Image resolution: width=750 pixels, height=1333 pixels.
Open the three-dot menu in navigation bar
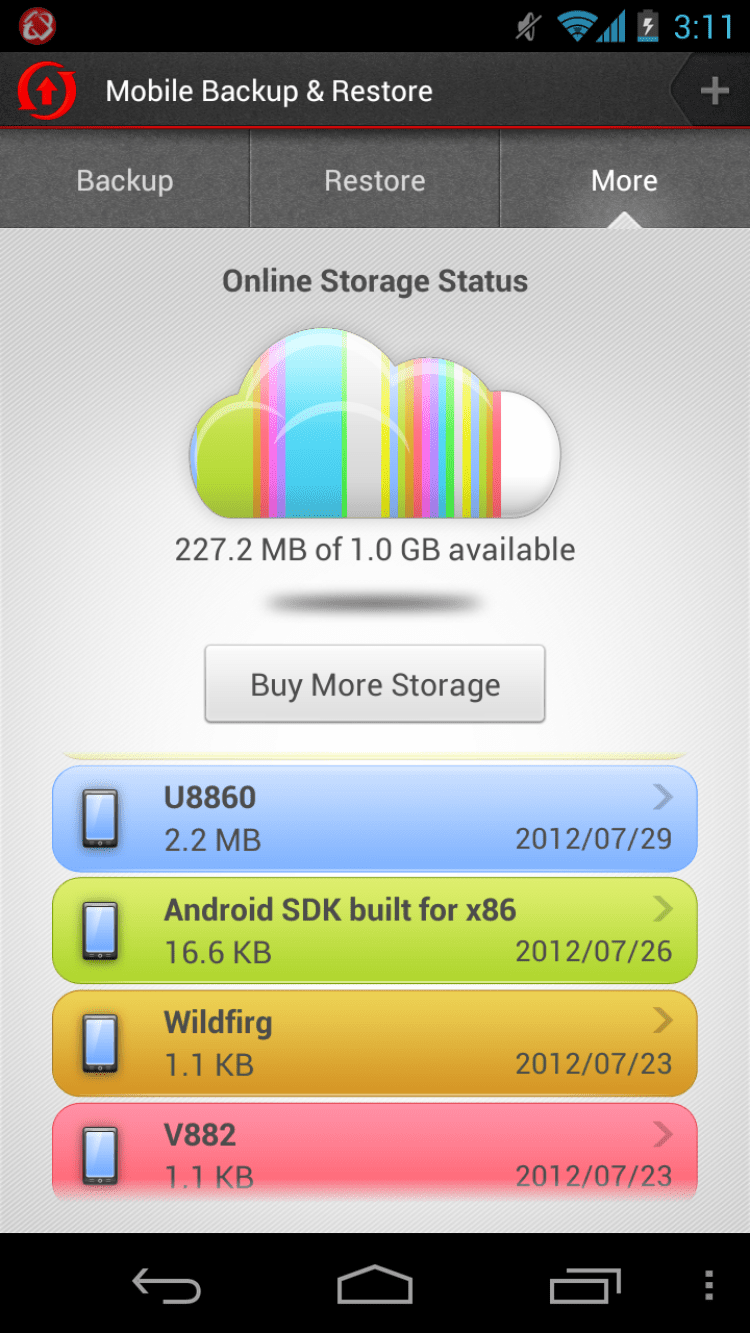[x=708, y=1285]
